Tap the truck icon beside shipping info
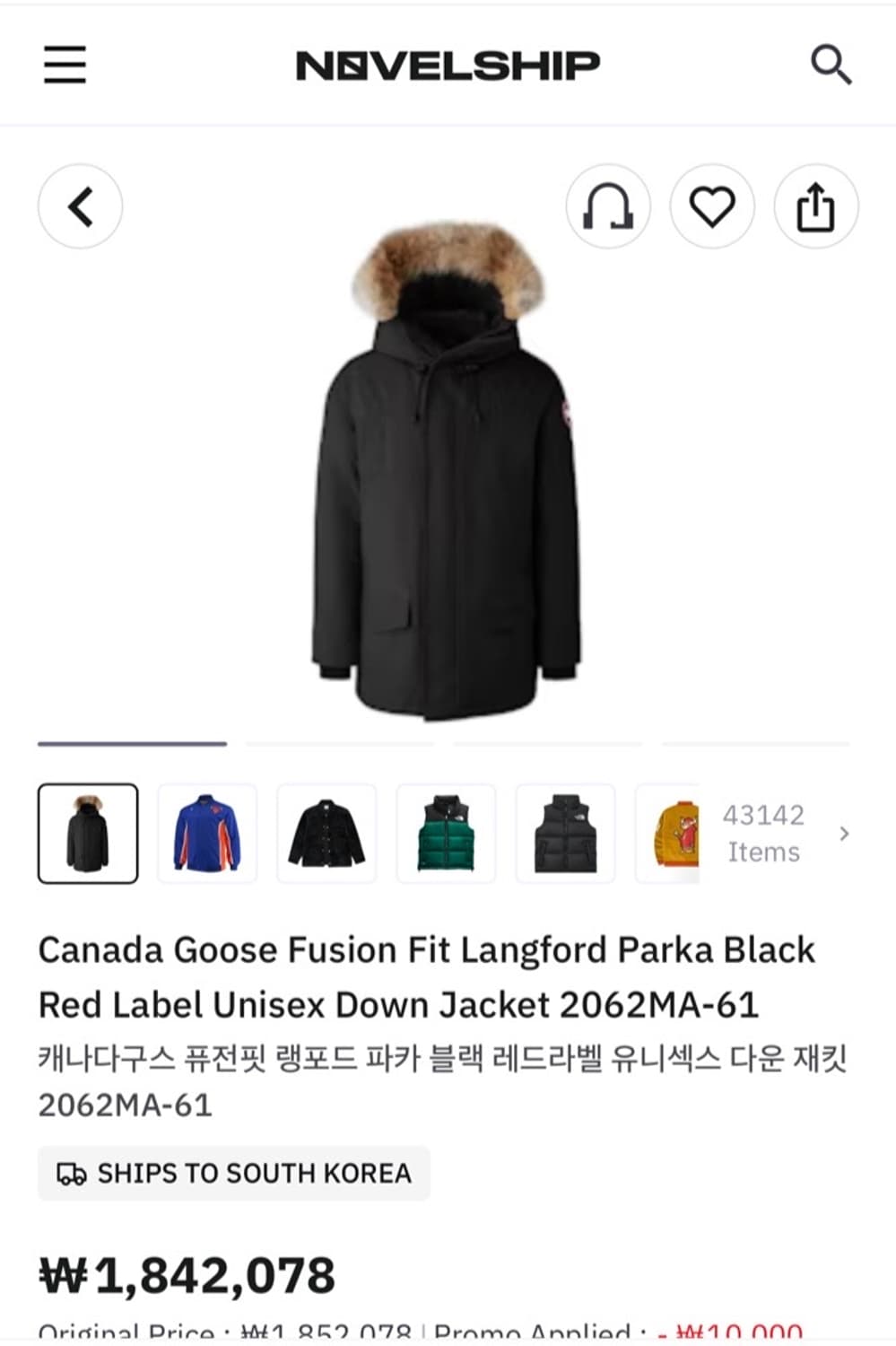 point(74,1172)
